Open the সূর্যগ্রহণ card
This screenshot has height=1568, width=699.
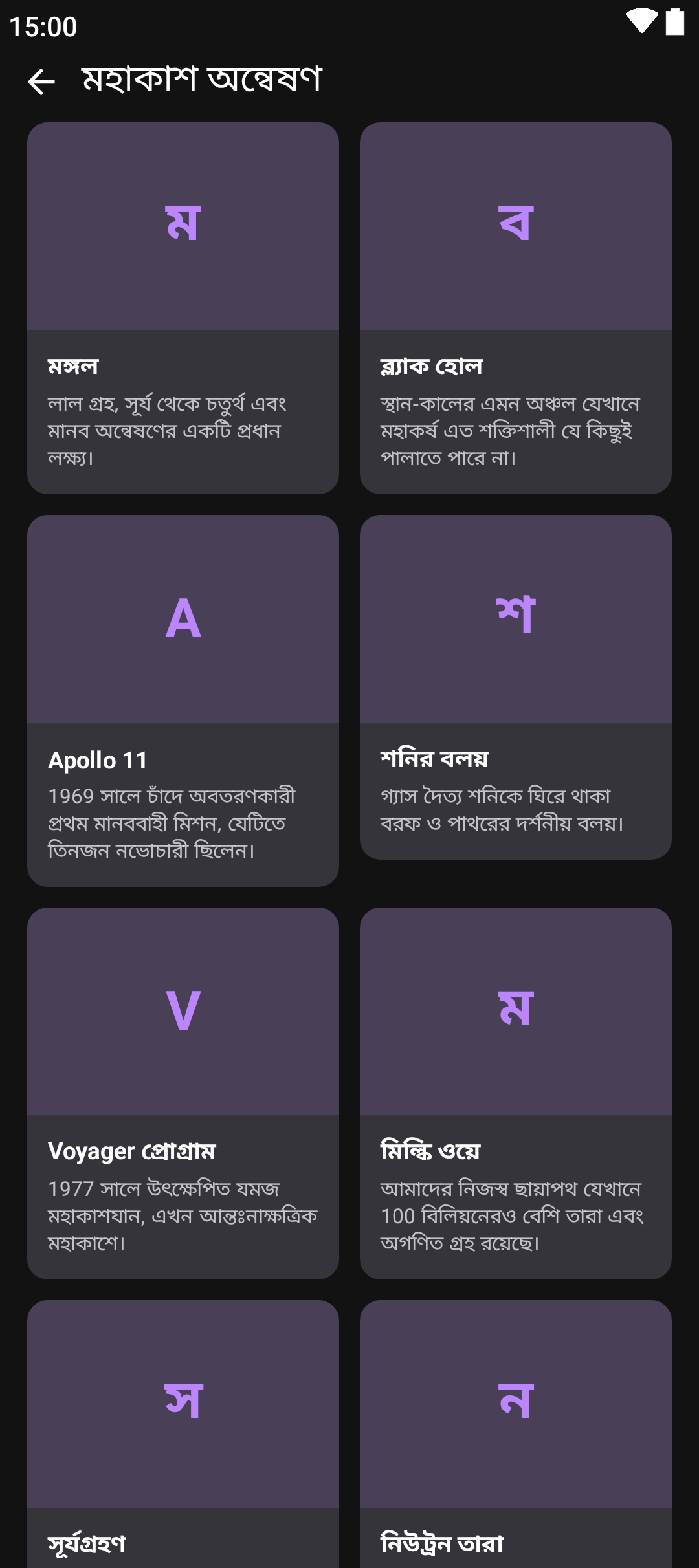183,1433
